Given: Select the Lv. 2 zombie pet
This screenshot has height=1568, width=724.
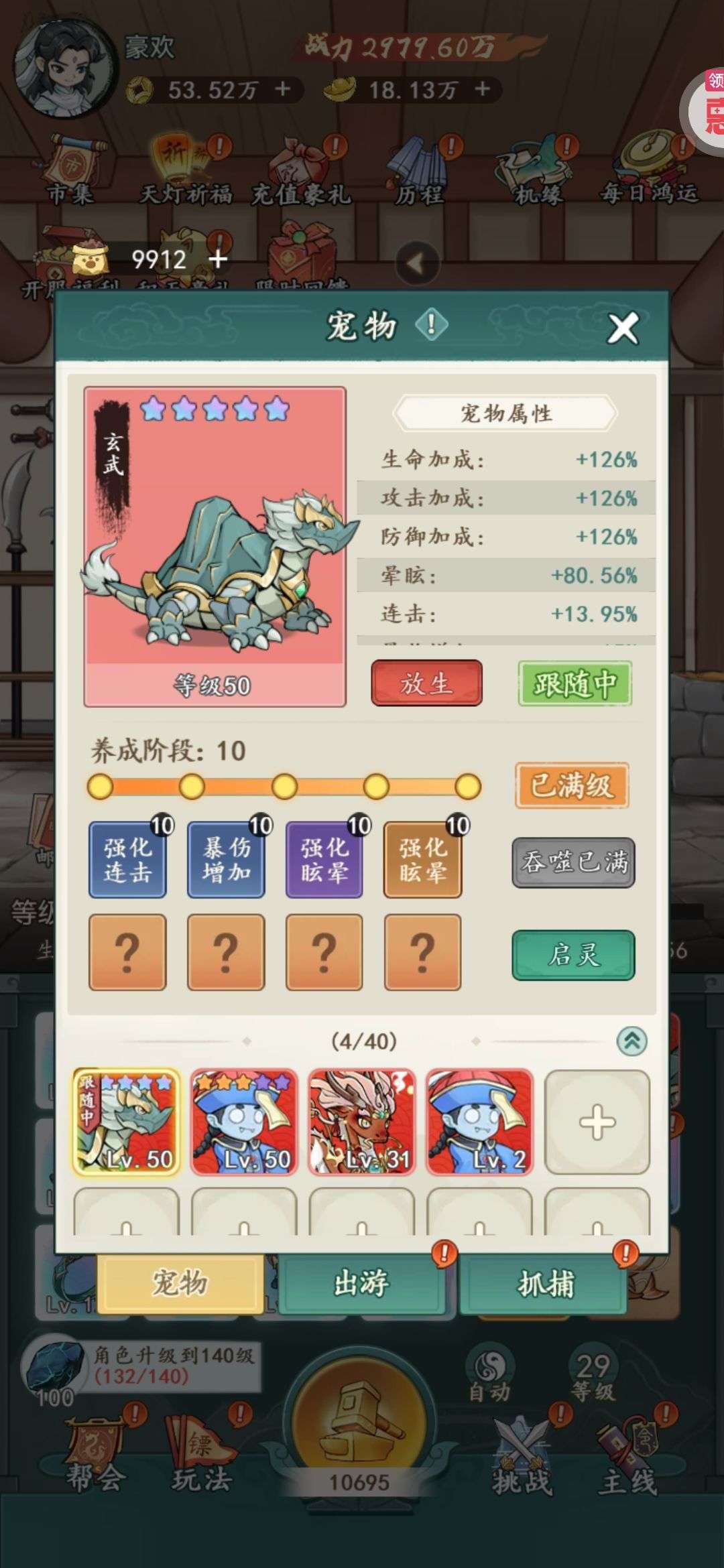Looking at the screenshot, I should pos(479,1122).
